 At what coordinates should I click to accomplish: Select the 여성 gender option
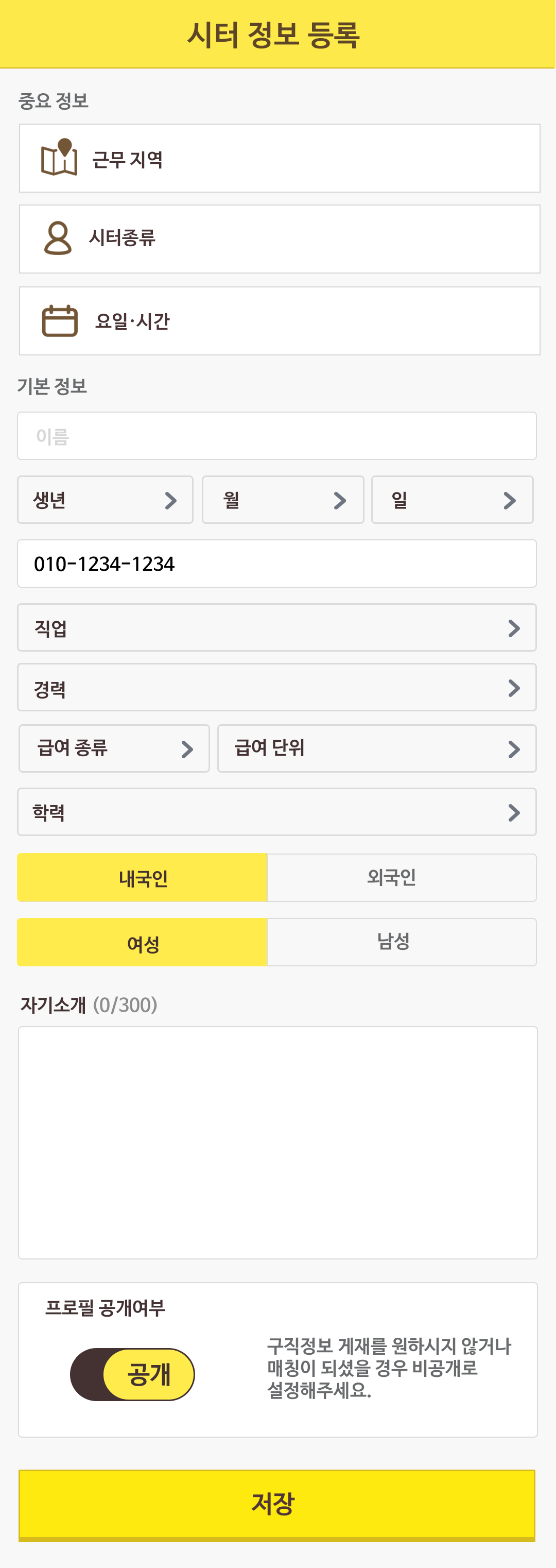(142, 942)
